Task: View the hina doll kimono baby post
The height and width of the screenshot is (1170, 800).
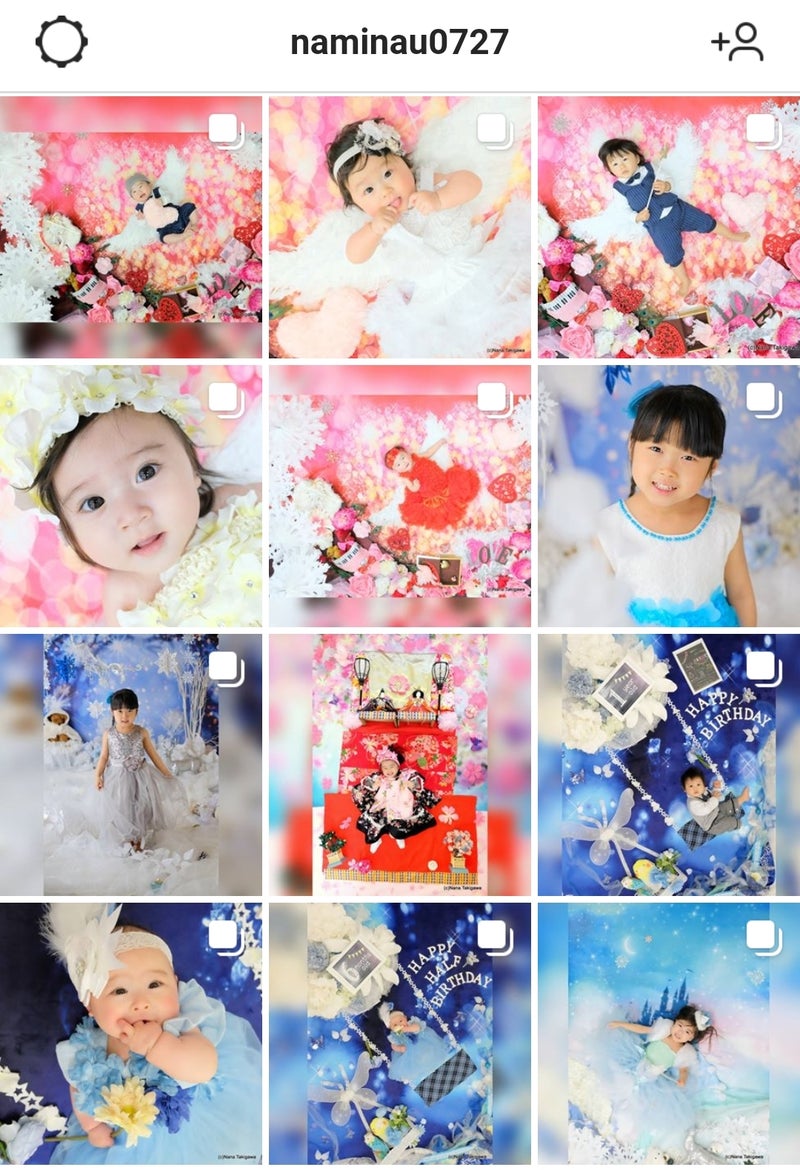Action: pos(400,765)
